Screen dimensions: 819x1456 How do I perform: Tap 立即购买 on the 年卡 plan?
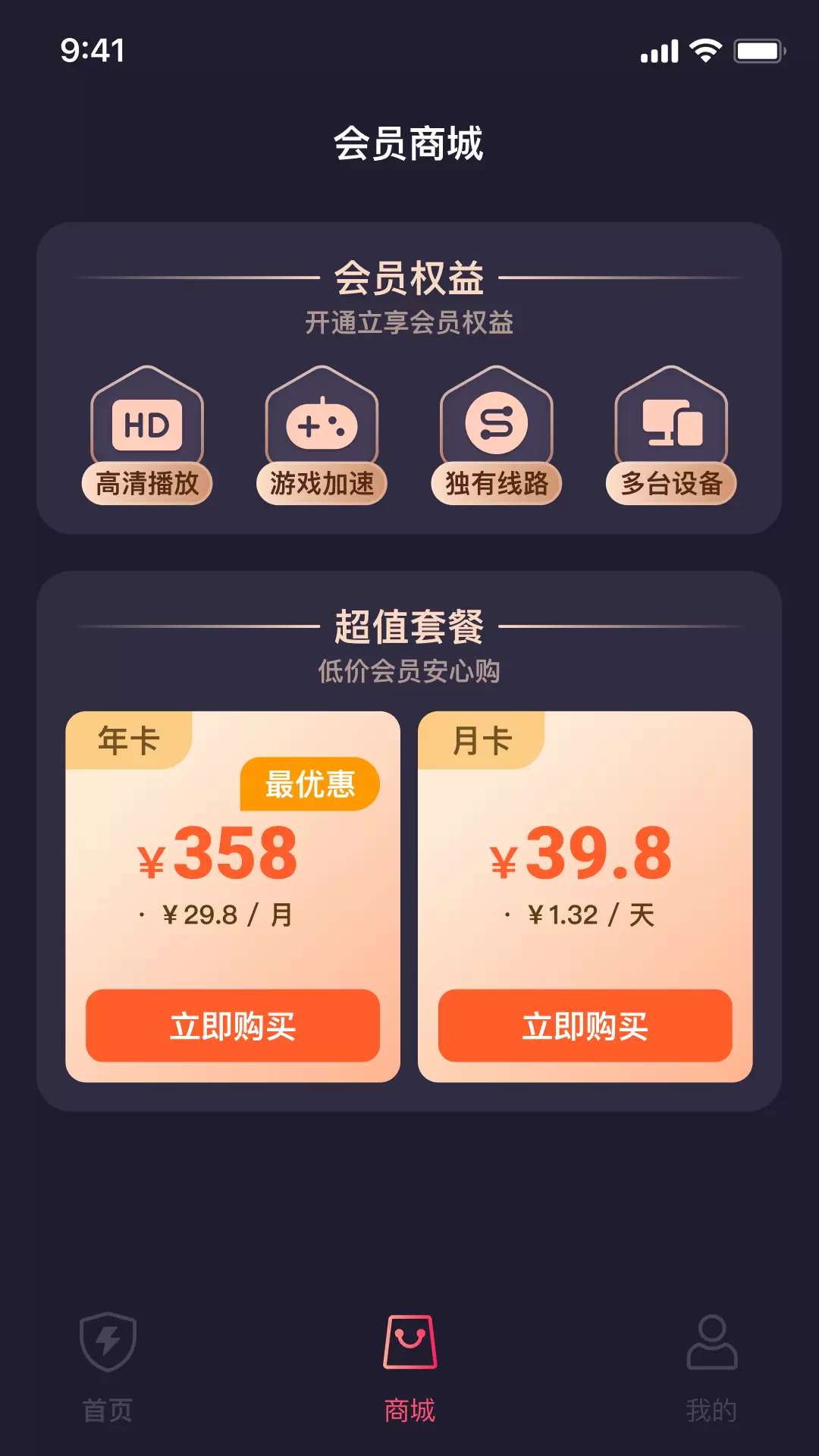(x=233, y=1025)
